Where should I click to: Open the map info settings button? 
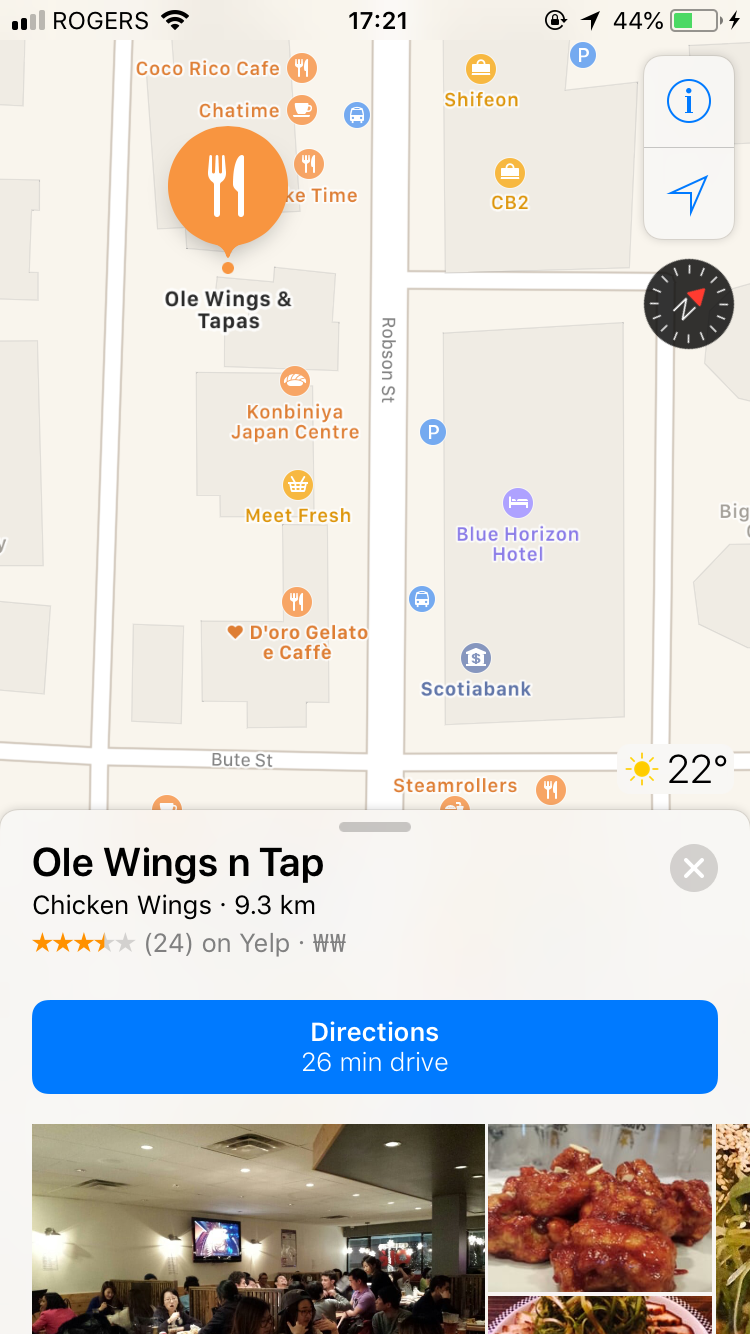tap(688, 101)
